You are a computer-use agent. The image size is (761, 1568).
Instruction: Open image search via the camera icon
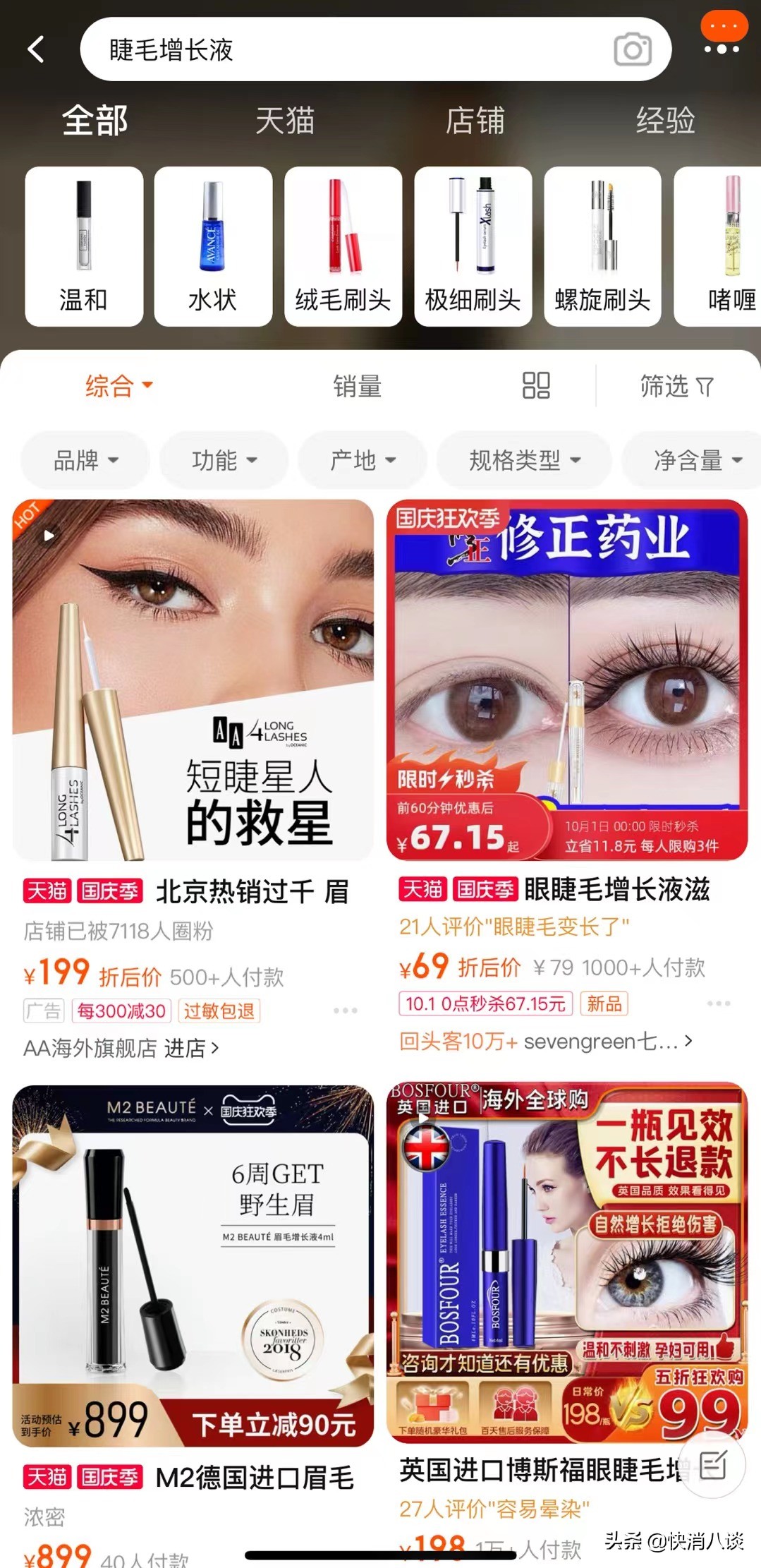[x=633, y=48]
